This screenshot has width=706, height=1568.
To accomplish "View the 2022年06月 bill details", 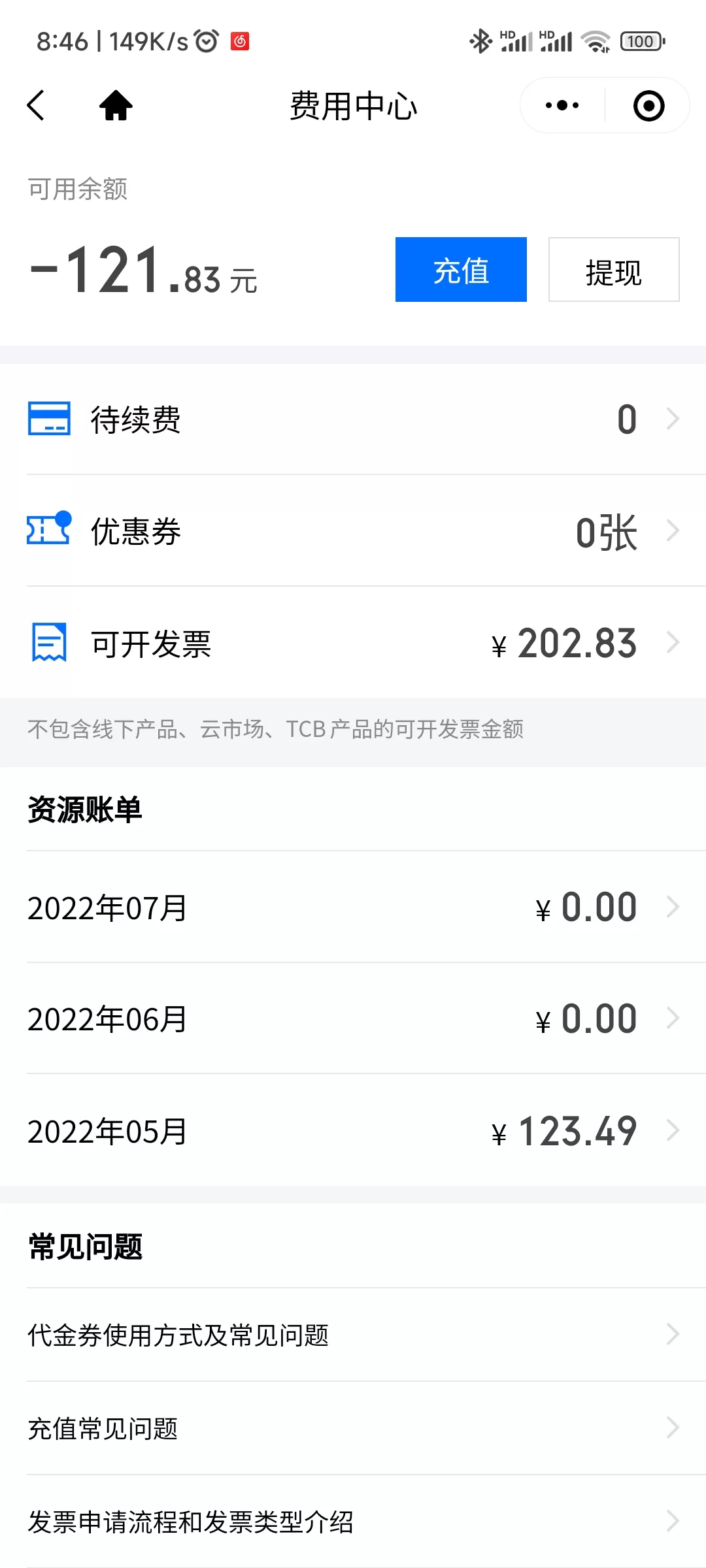I will pos(353,1019).
